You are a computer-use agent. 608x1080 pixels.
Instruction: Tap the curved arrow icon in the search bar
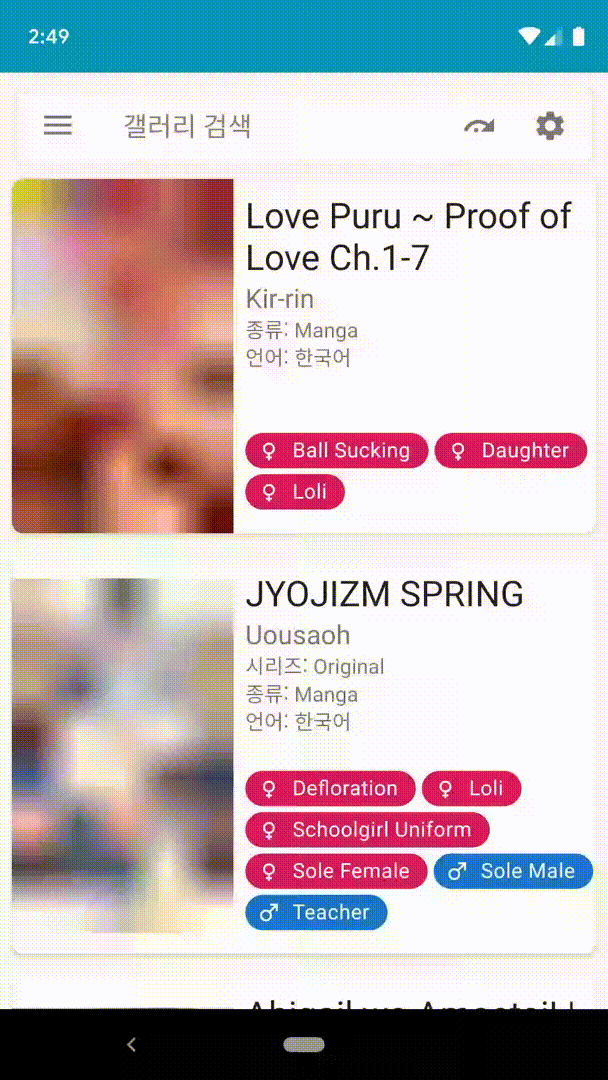479,126
